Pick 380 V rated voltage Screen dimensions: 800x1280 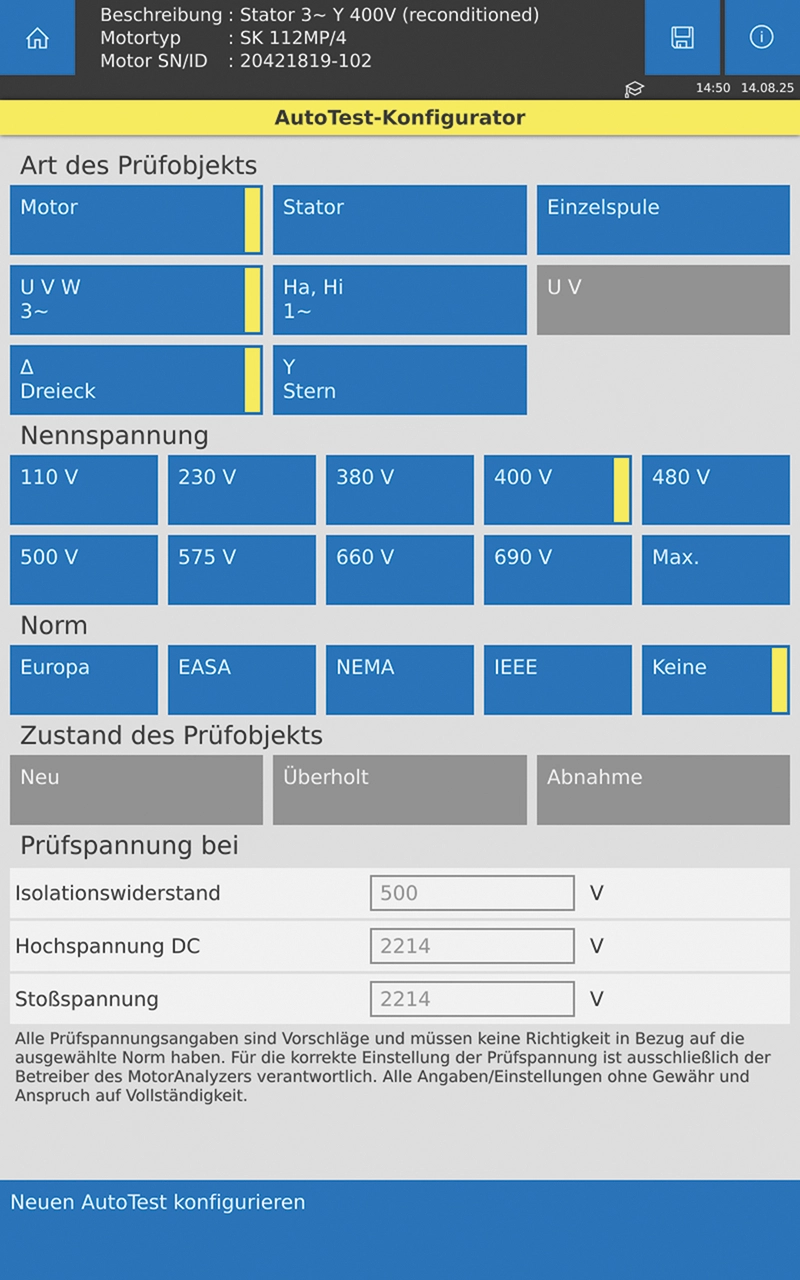click(399, 490)
